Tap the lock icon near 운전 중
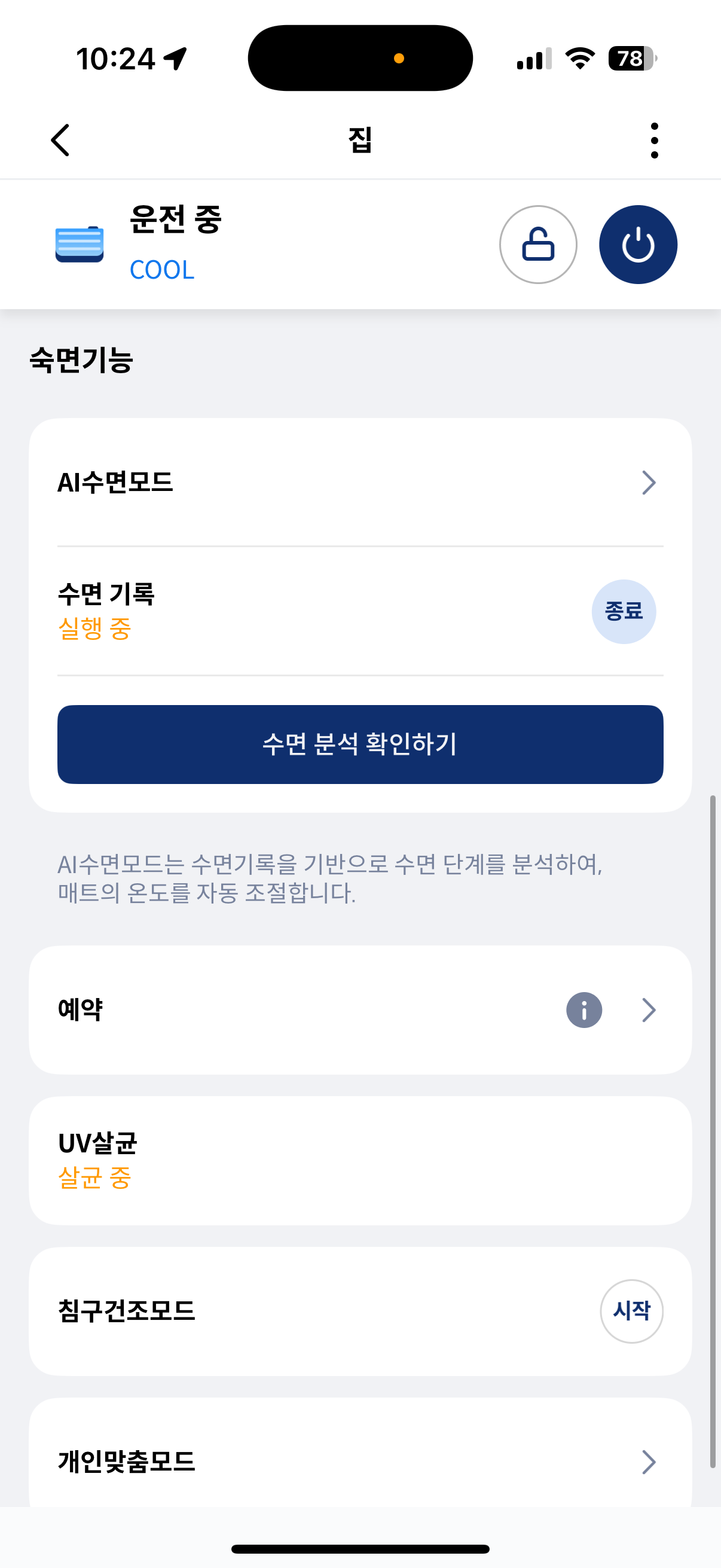This screenshot has height=1568, width=721. pyautogui.click(x=539, y=244)
